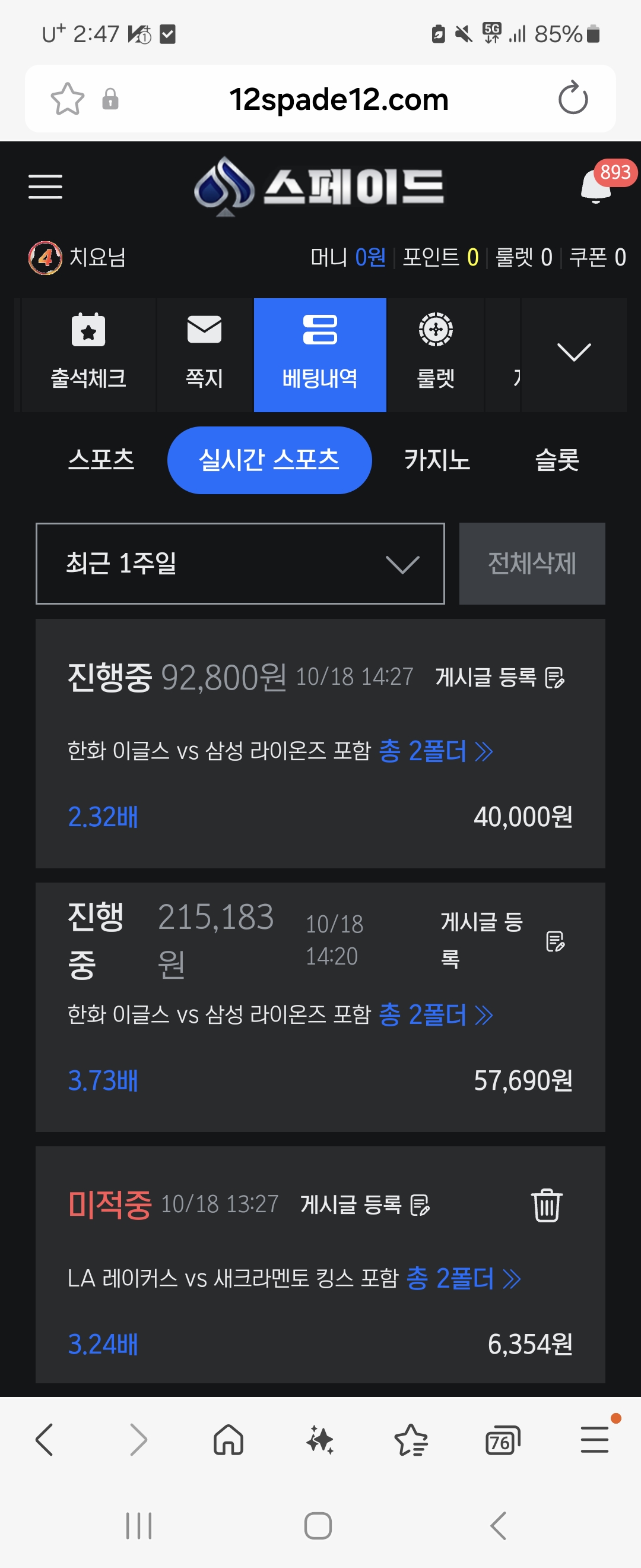641x1568 pixels.
Task: Switch to the 슬롯 tab
Action: point(557,460)
